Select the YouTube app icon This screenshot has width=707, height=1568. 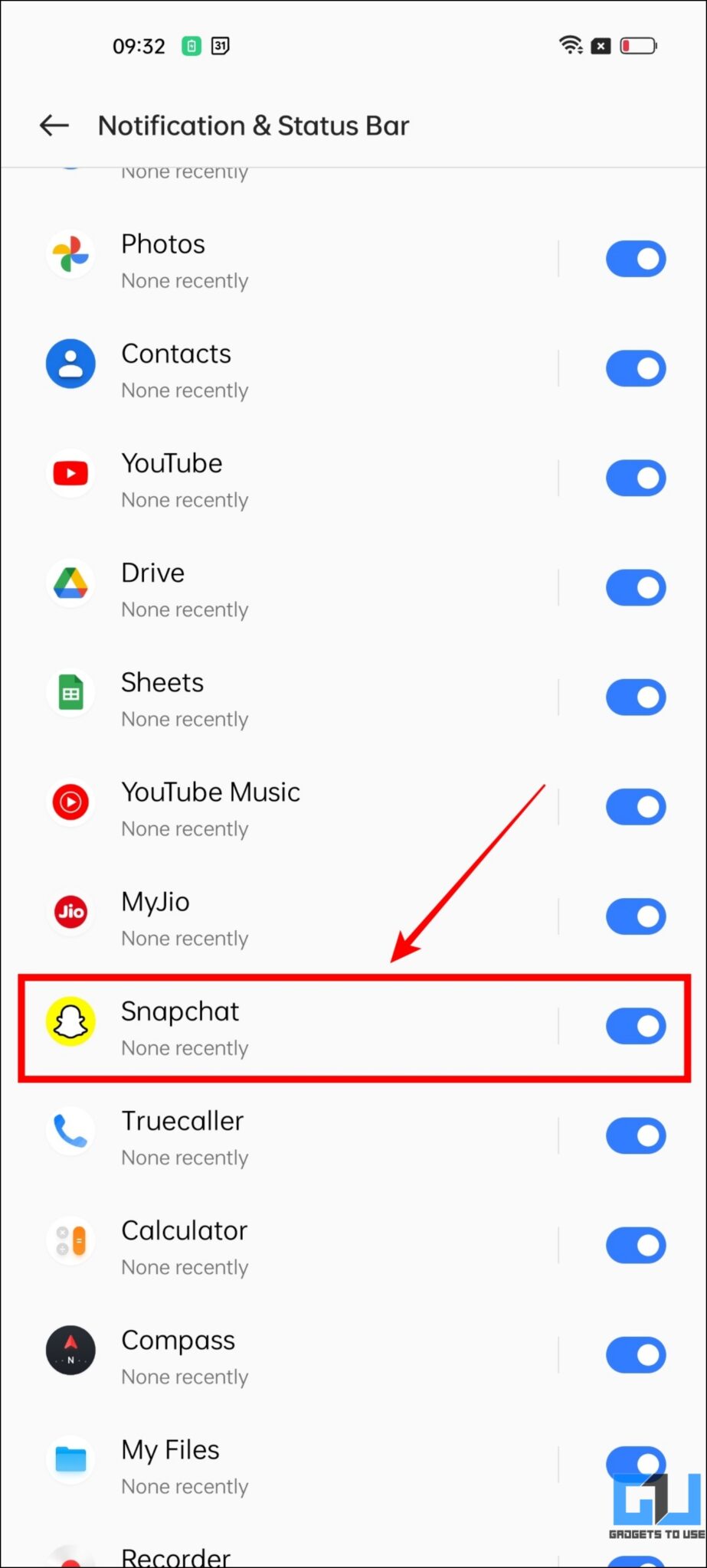(x=70, y=475)
